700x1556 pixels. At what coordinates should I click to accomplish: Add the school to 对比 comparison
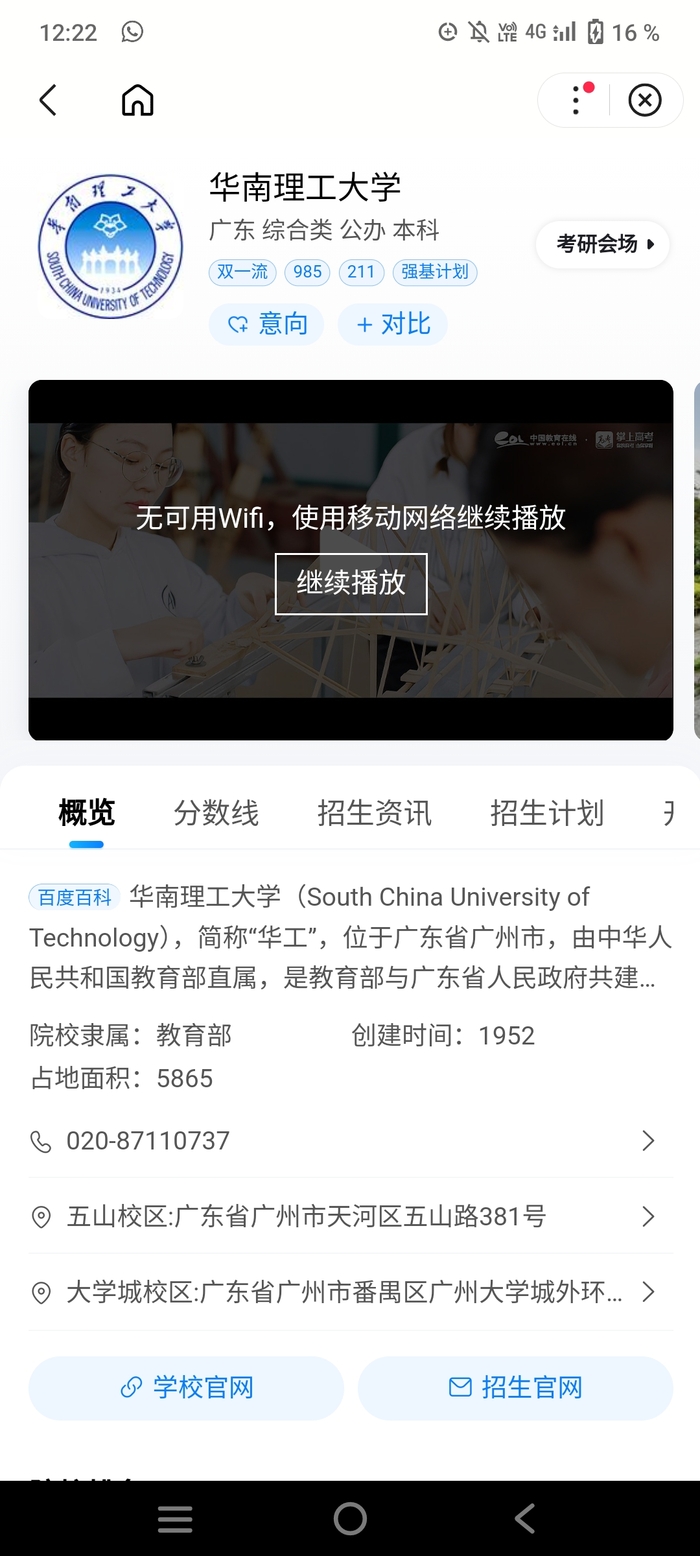point(392,324)
